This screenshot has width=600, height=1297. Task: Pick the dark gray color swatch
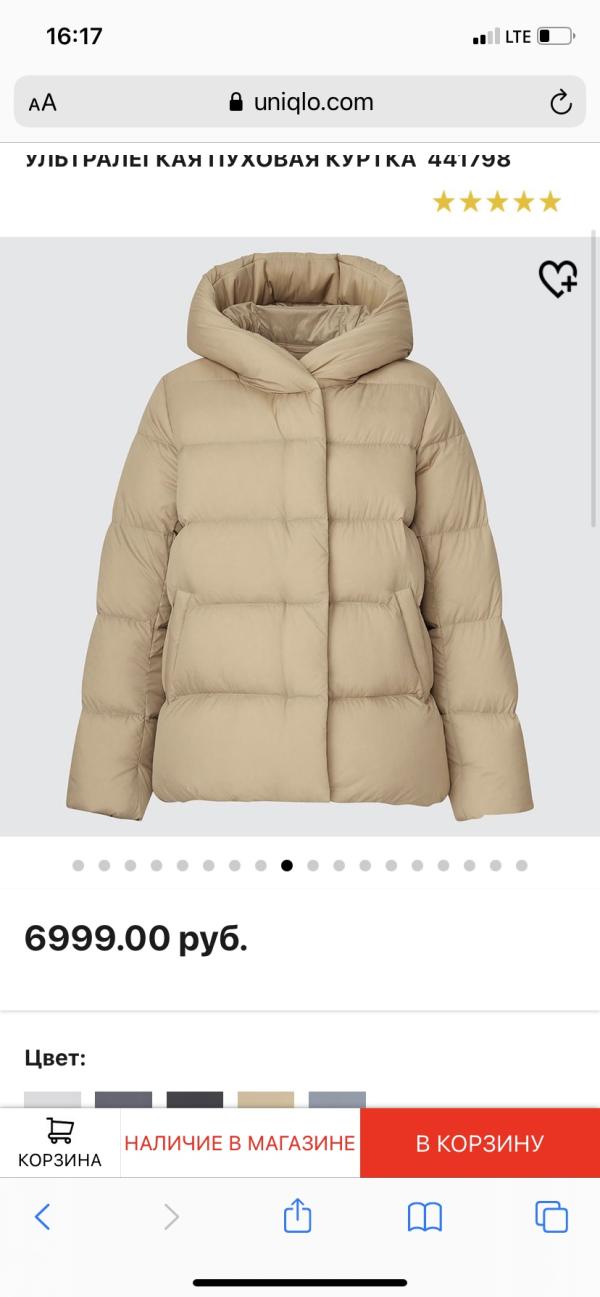tap(124, 1099)
